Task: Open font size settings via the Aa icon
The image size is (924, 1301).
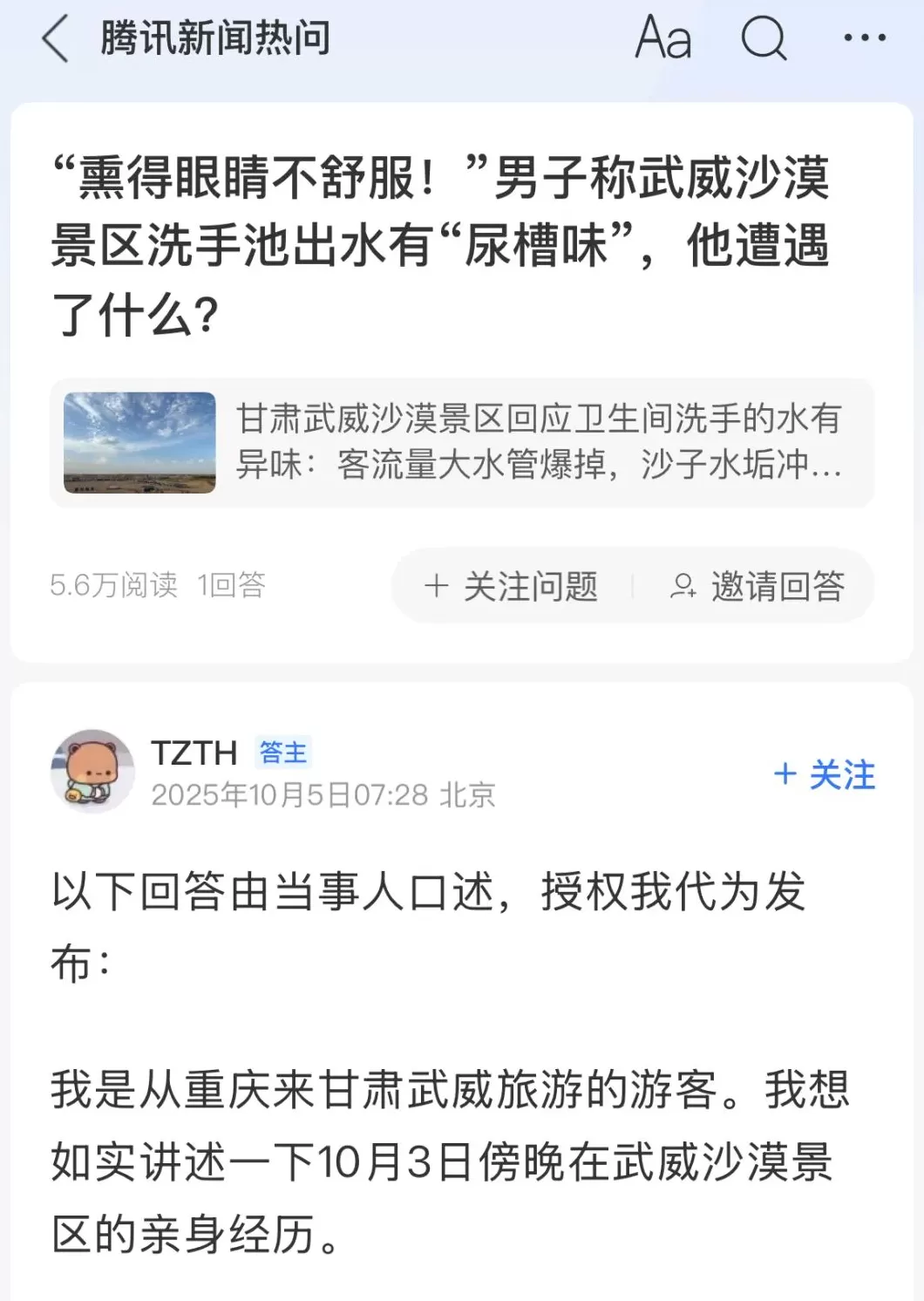Action: click(x=662, y=39)
